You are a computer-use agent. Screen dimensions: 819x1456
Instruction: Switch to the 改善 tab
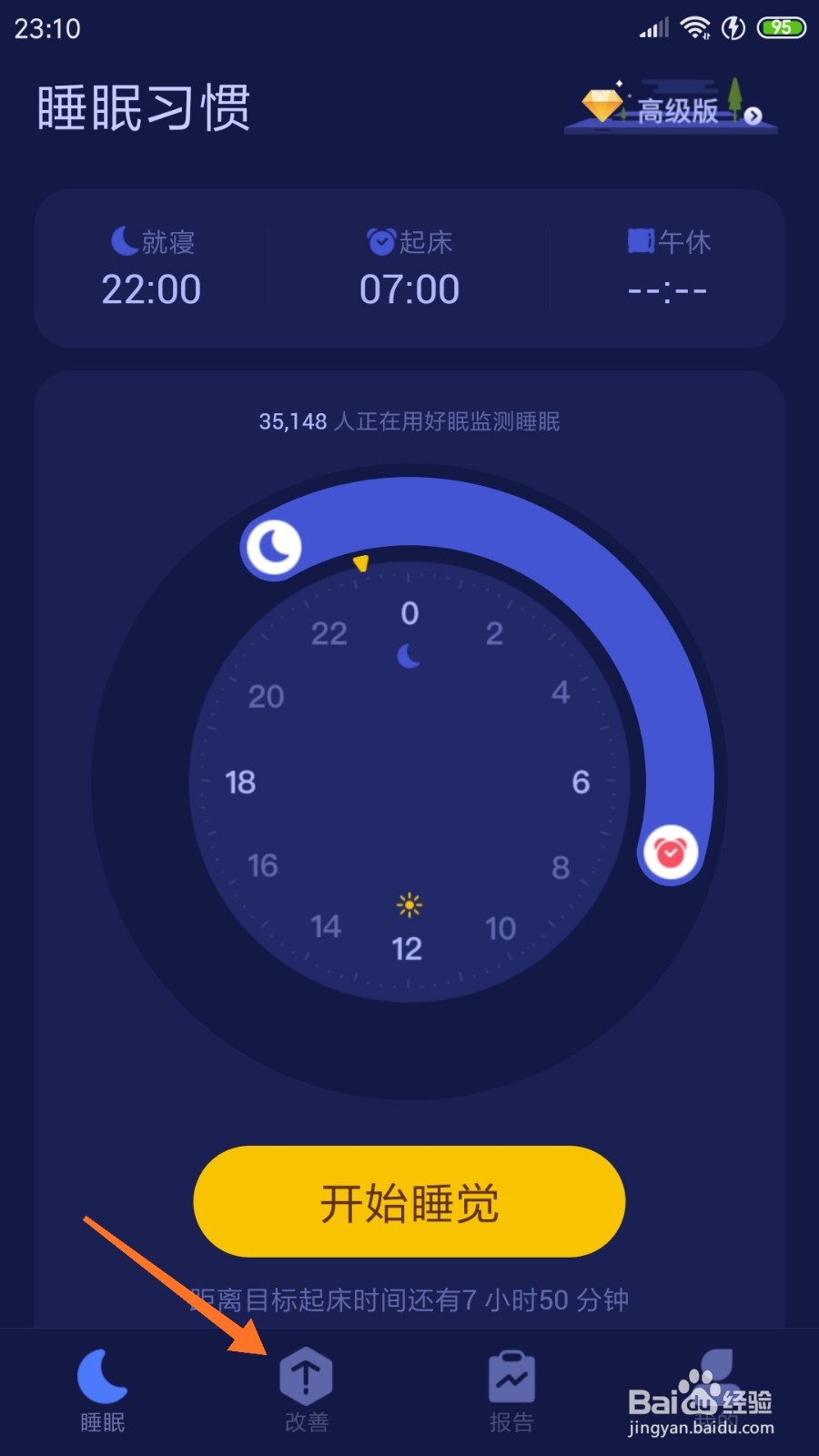[x=305, y=1392]
